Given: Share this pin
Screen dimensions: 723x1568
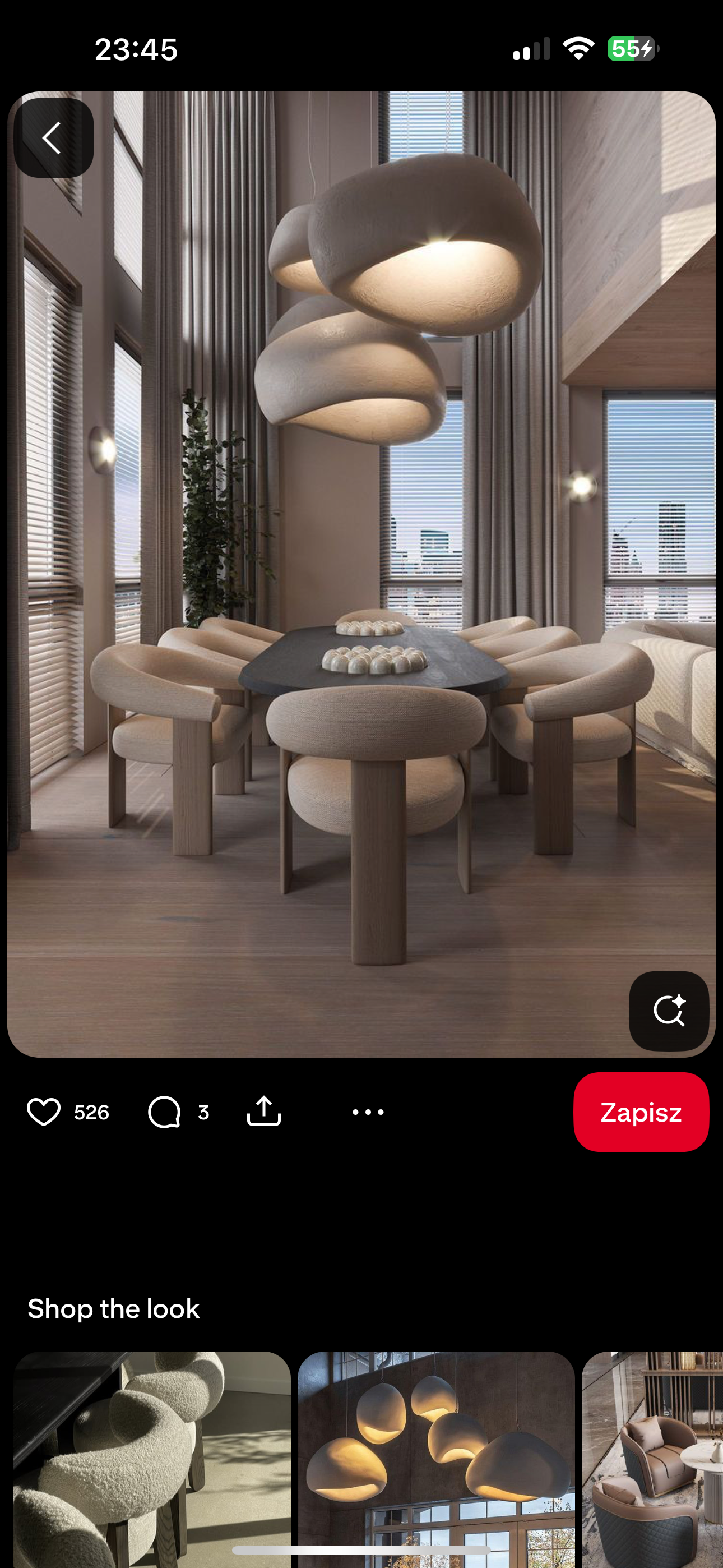Looking at the screenshot, I should 263,1112.
